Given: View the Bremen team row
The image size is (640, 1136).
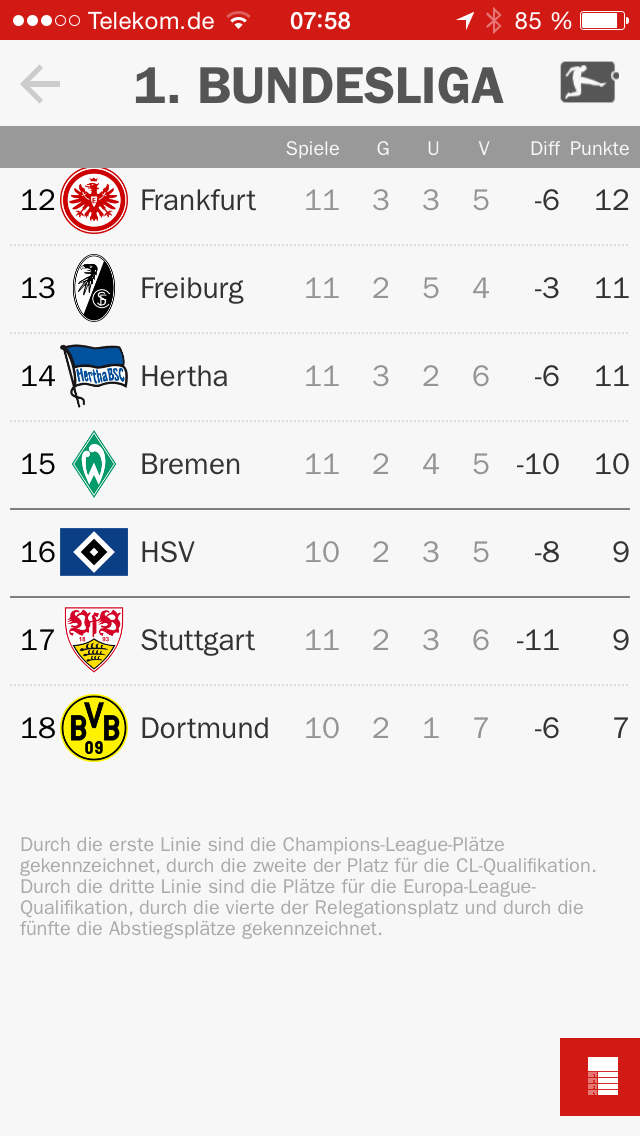Looking at the screenshot, I should pyautogui.click(x=320, y=465).
